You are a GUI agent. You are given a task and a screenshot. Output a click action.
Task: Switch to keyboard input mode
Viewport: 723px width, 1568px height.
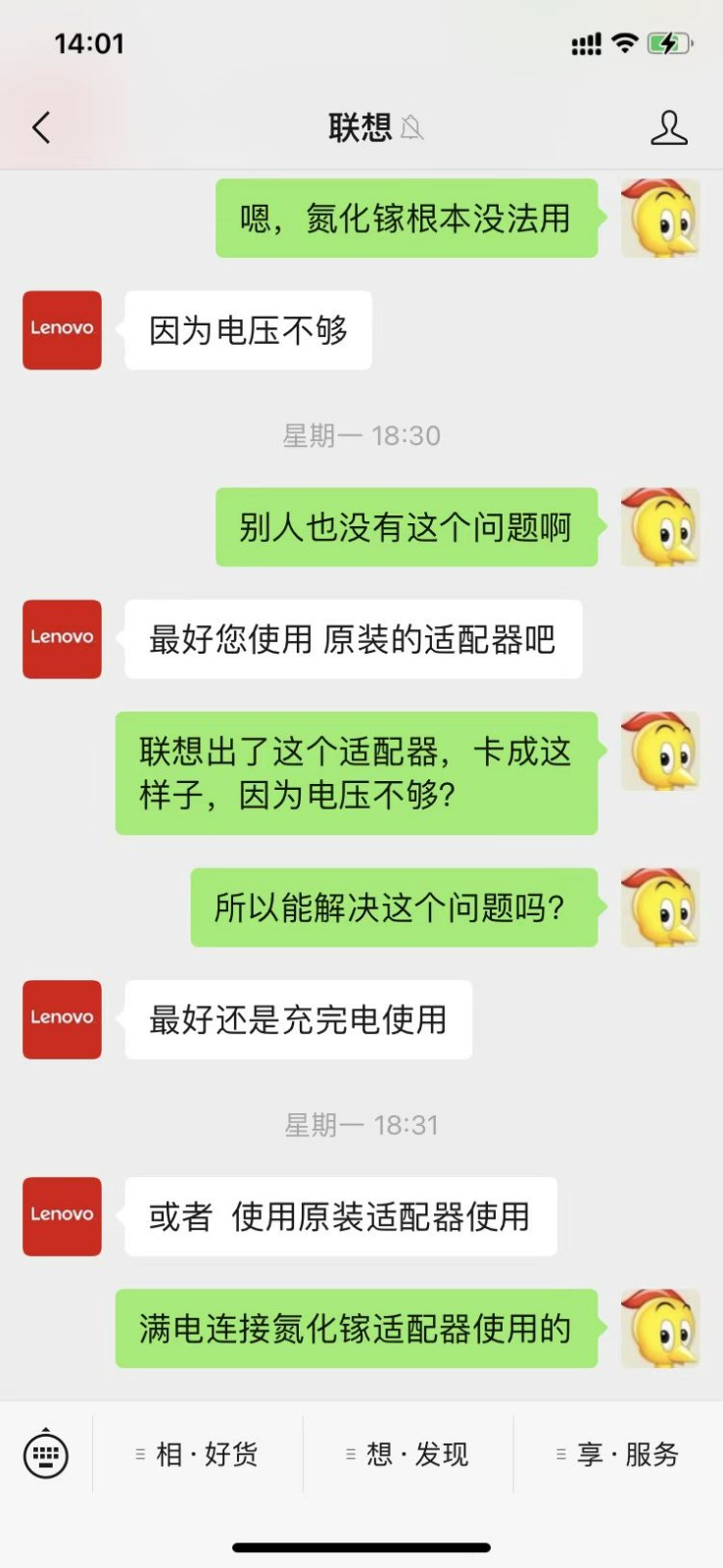click(x=46, y=1453)
